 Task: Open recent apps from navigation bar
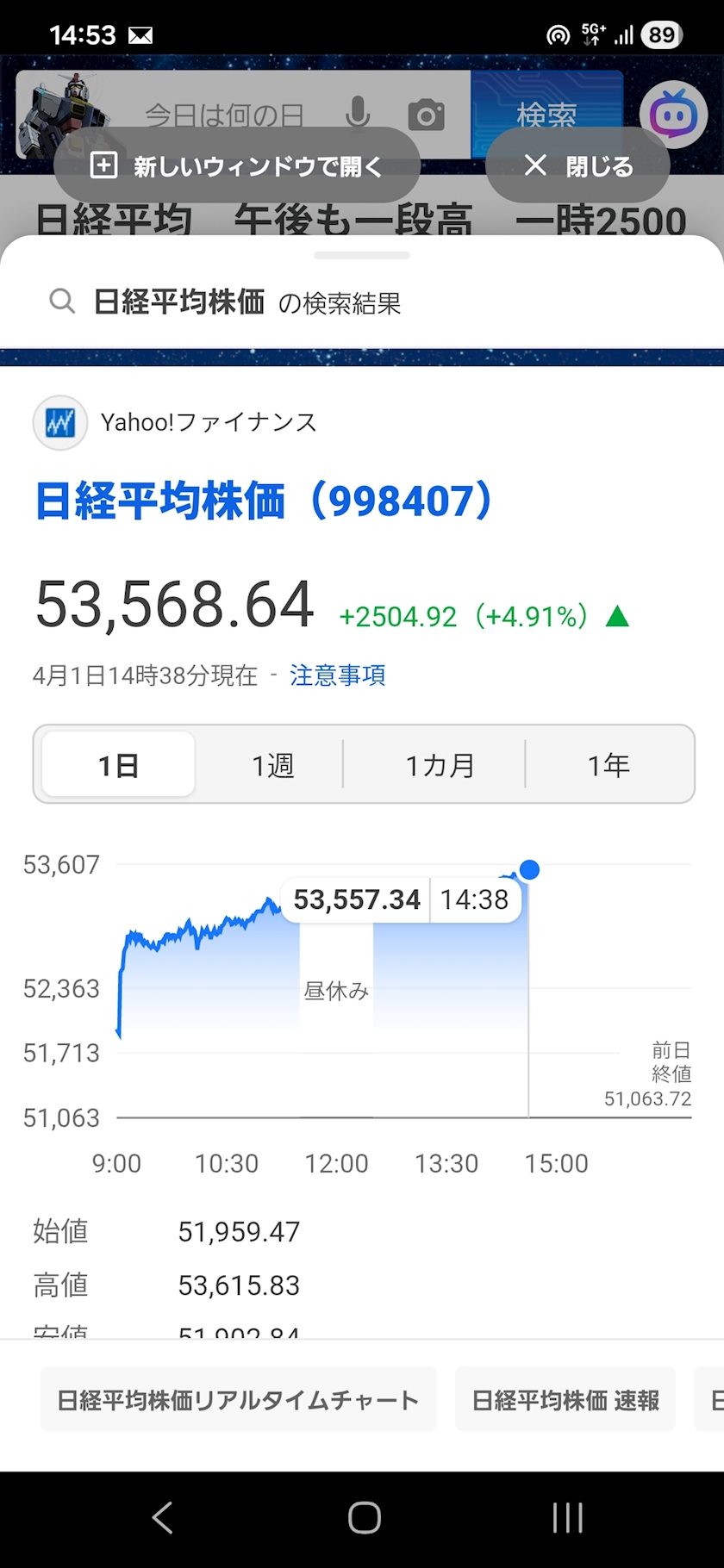click(567, 1518)
